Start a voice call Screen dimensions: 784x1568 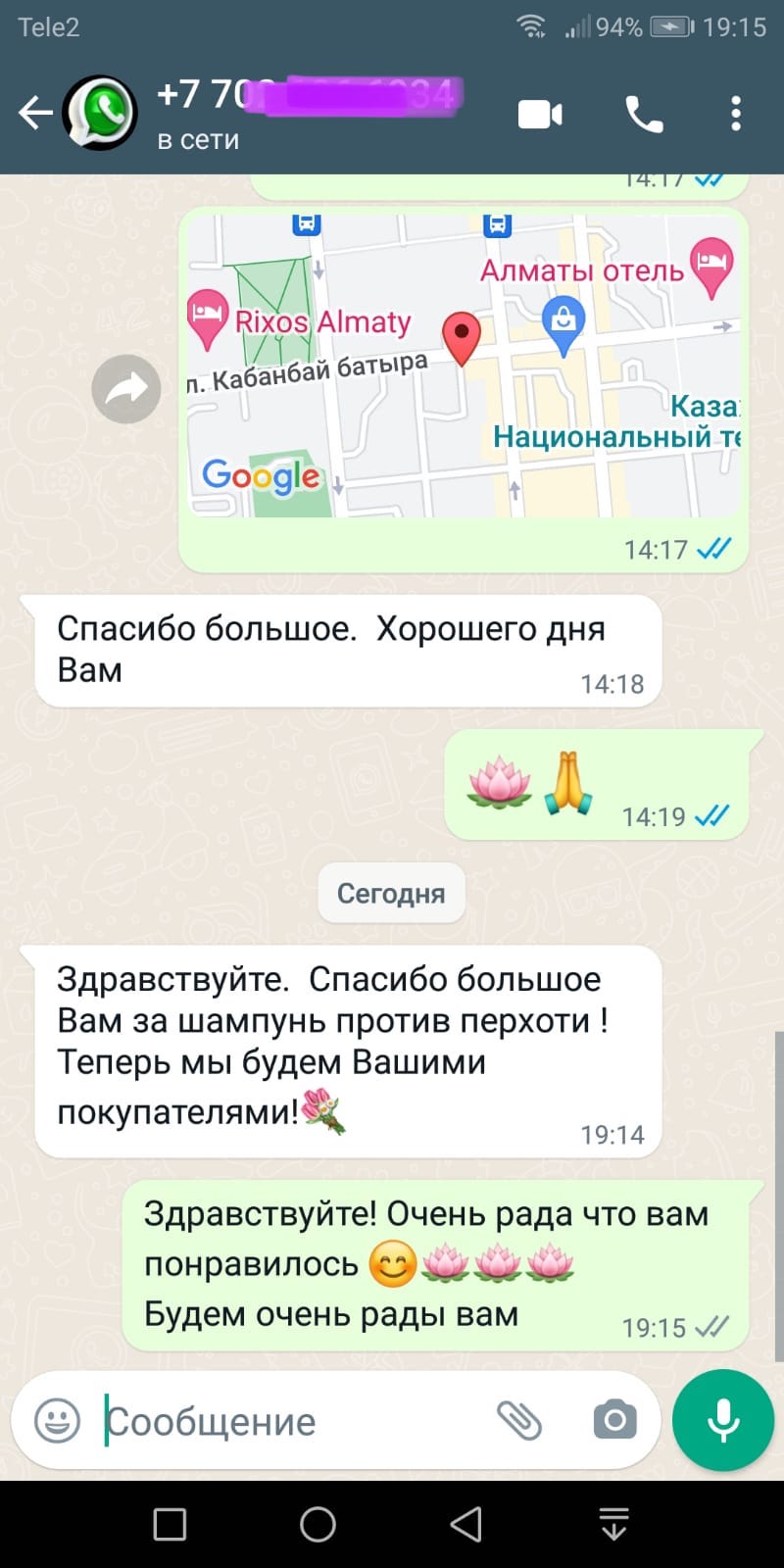pos(644,115)
